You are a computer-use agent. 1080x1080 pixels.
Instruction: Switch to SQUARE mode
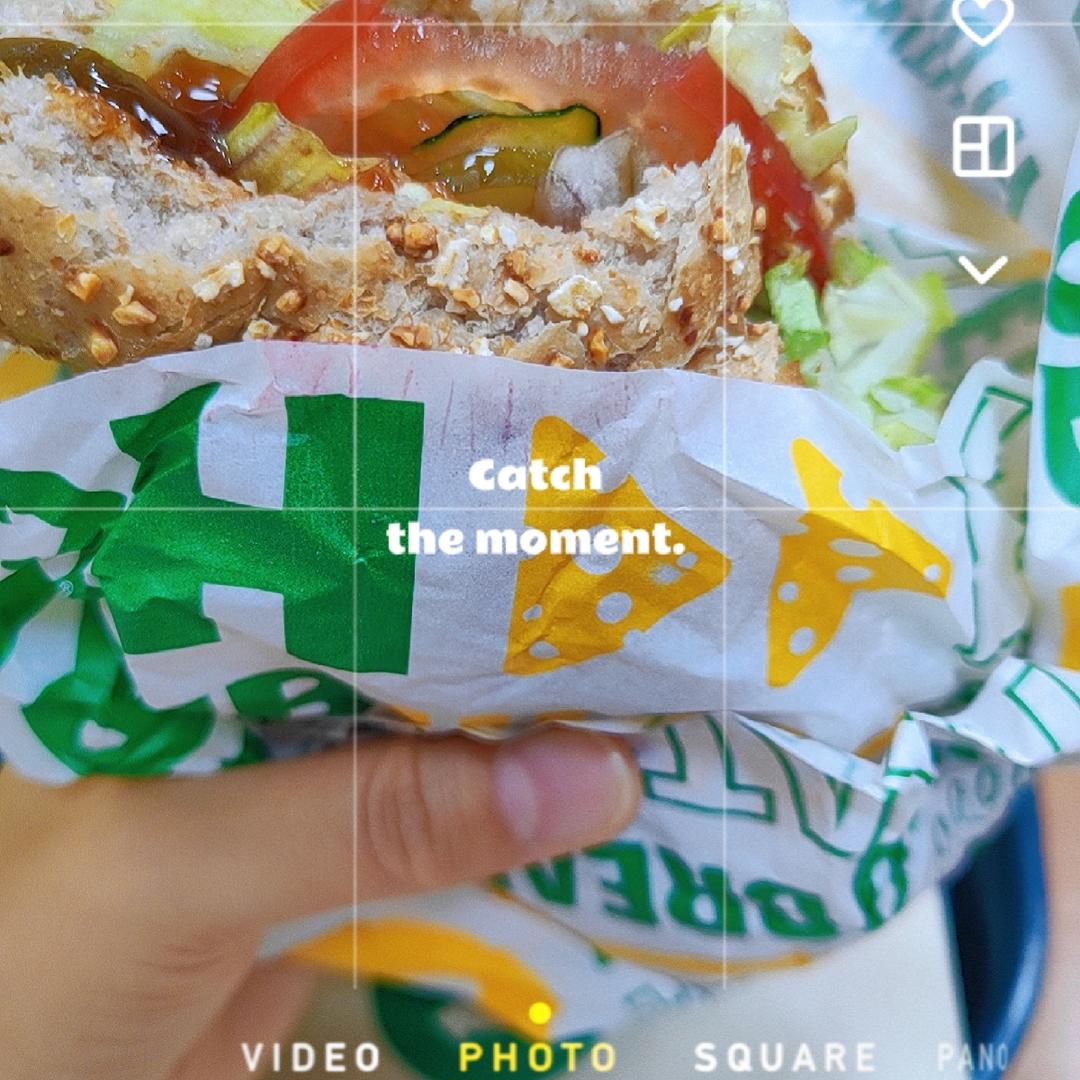(785, 1057)
